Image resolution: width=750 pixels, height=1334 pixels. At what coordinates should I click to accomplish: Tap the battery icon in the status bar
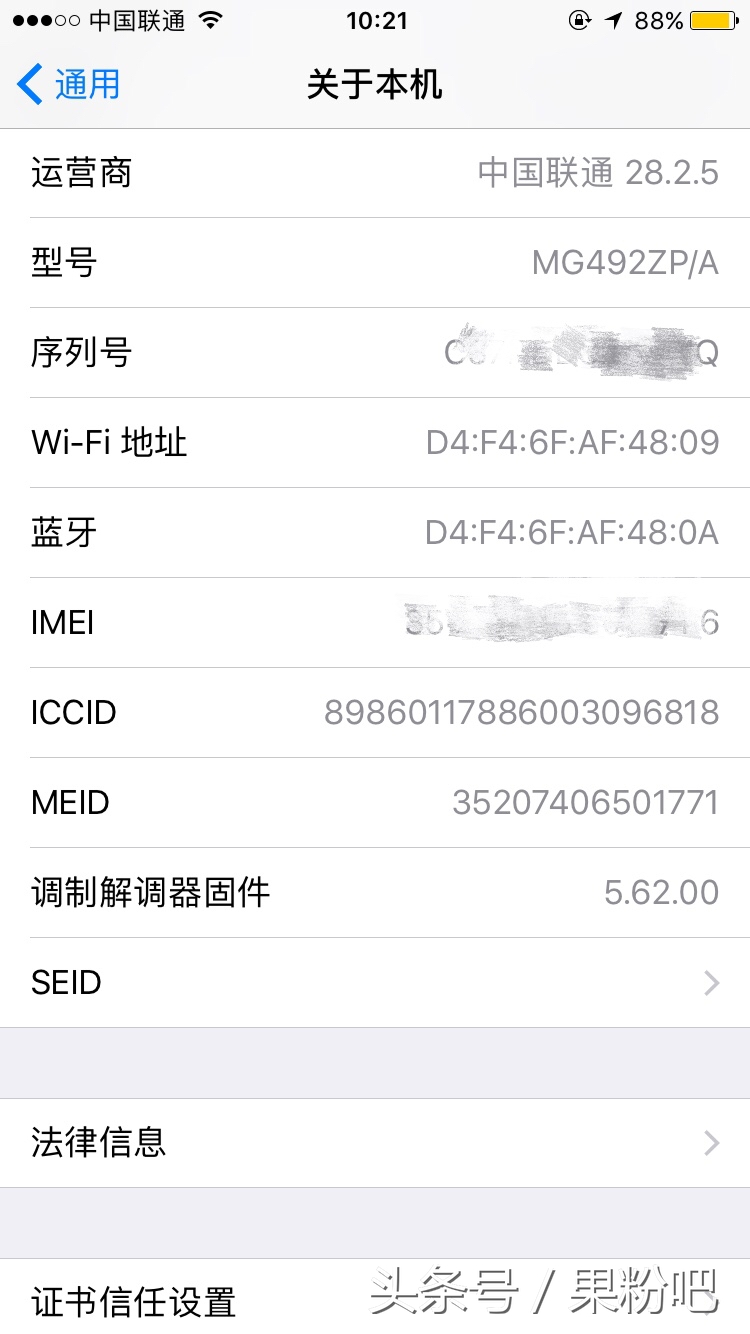point(713,20)
